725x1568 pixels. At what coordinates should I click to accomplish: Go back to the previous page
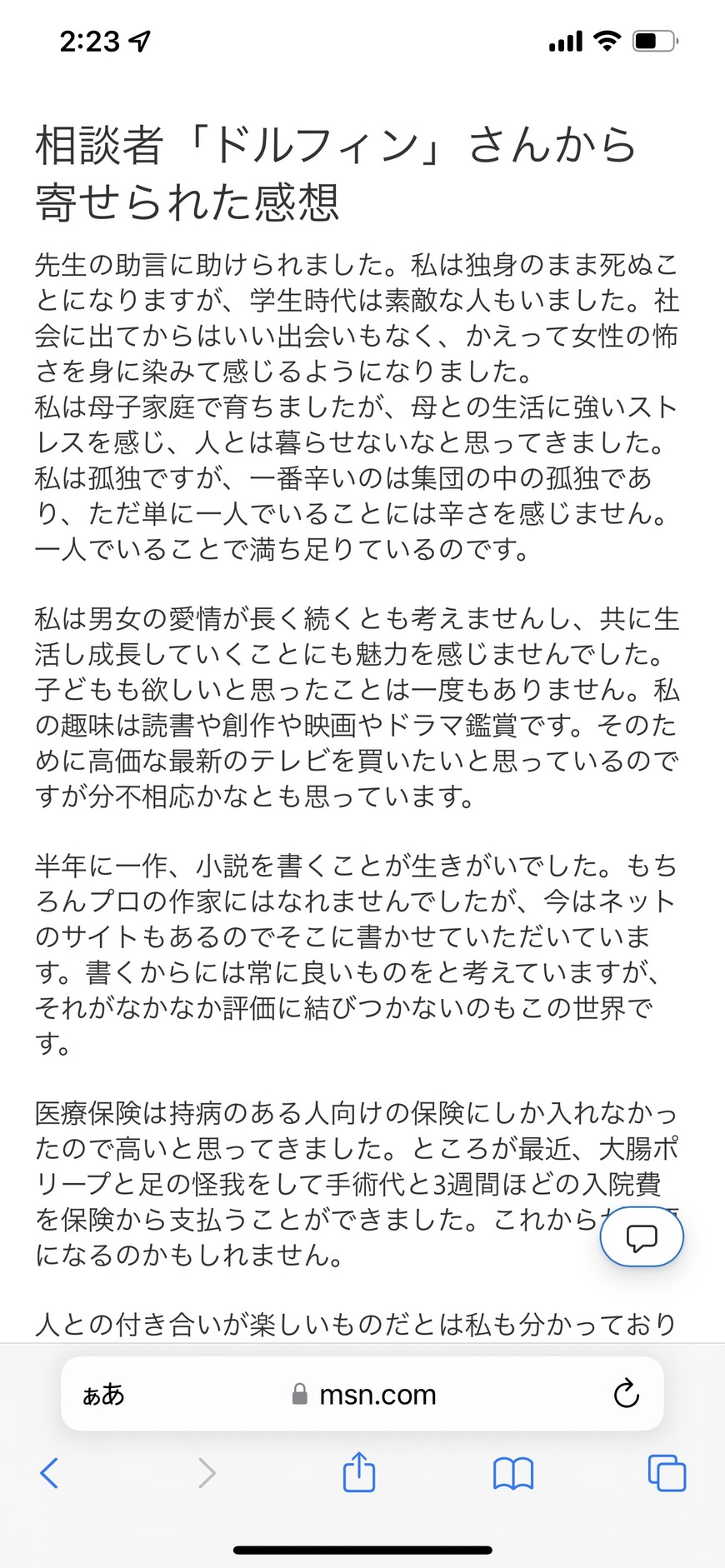click(x=49, y=1473)
